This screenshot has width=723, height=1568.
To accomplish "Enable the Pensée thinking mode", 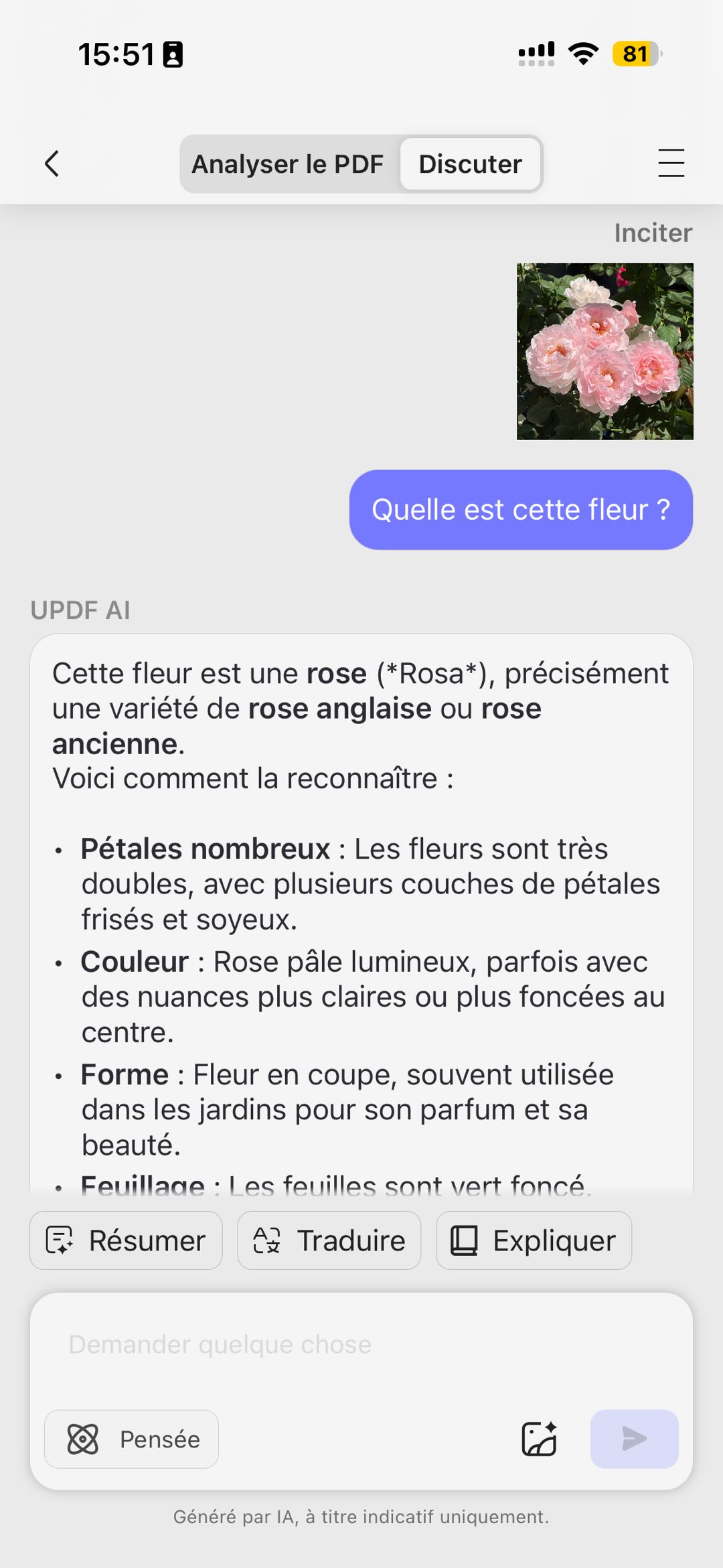I will point(131,1438).
